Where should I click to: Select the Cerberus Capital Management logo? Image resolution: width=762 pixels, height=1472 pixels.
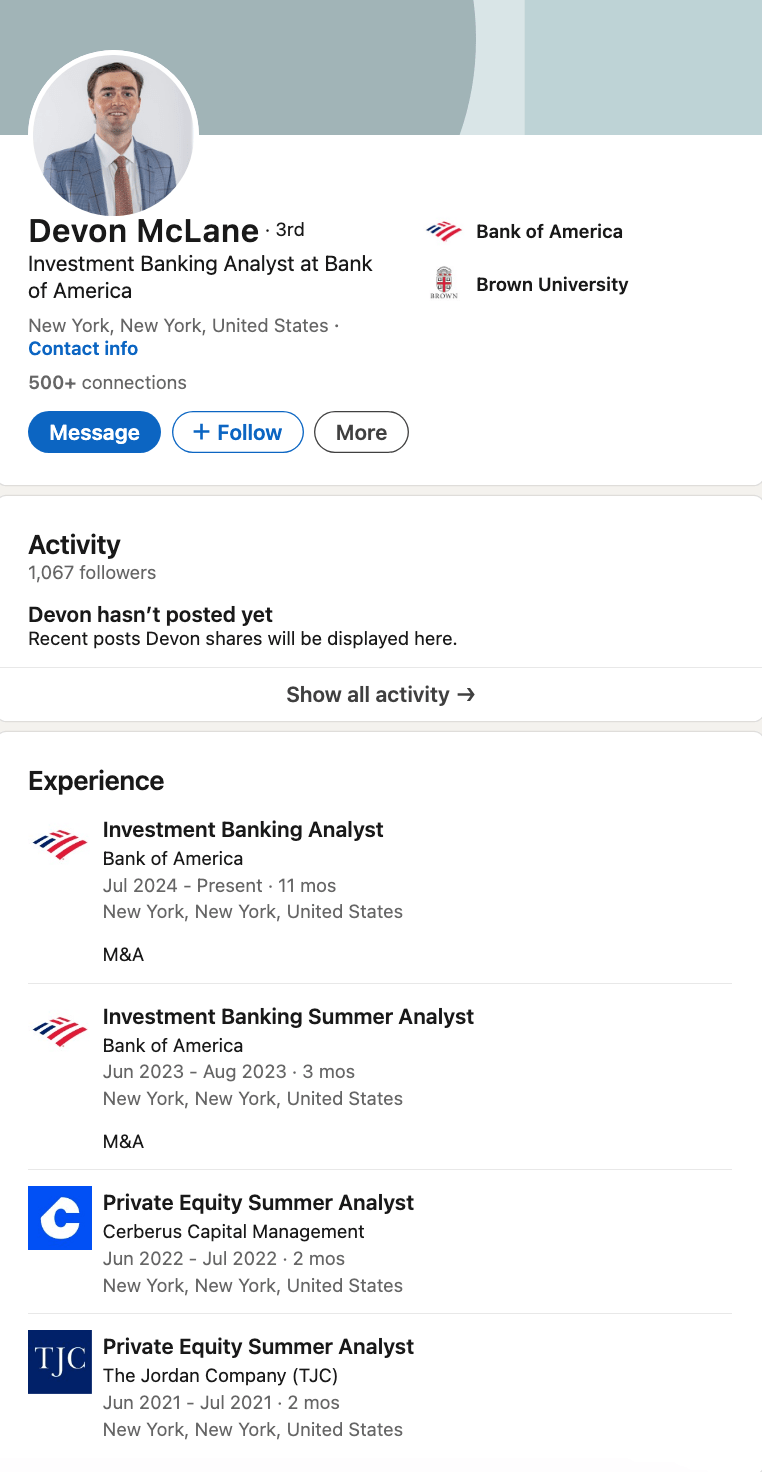(59, 1218)
